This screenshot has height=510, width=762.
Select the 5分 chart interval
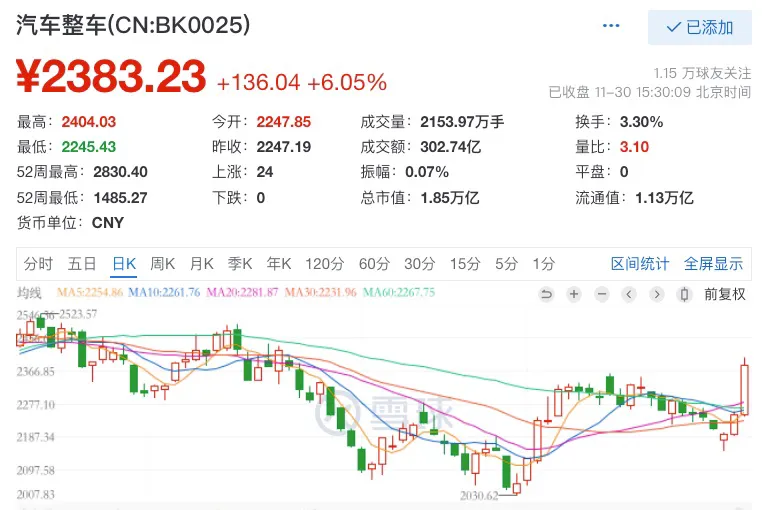pos(506,264)
